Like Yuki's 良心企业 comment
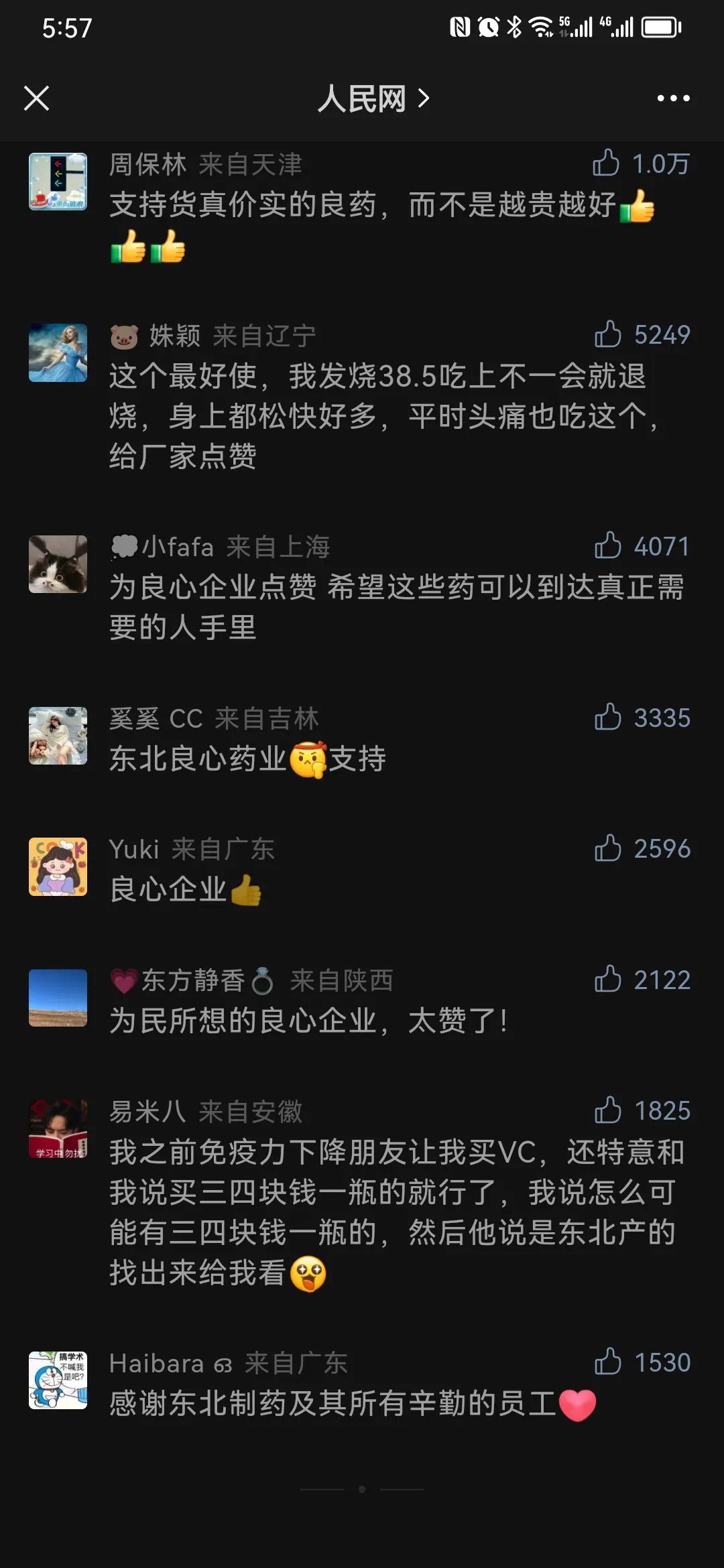 [607, 848]
